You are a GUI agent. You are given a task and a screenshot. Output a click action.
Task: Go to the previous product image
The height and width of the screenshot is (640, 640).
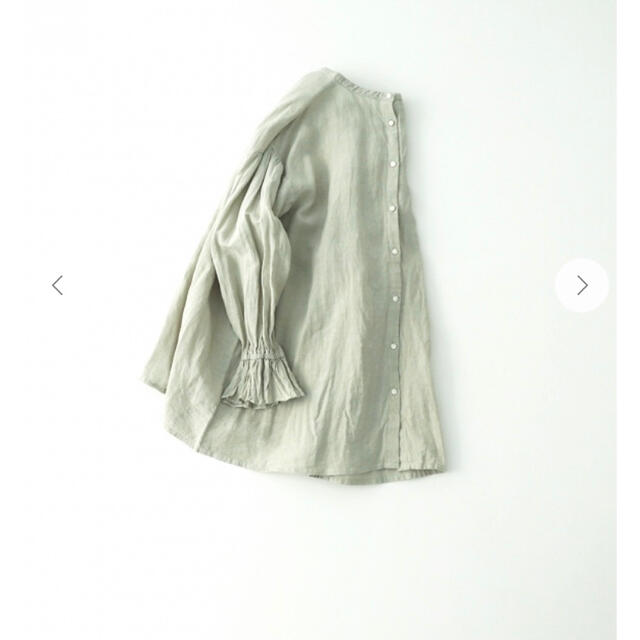point(57,286)
